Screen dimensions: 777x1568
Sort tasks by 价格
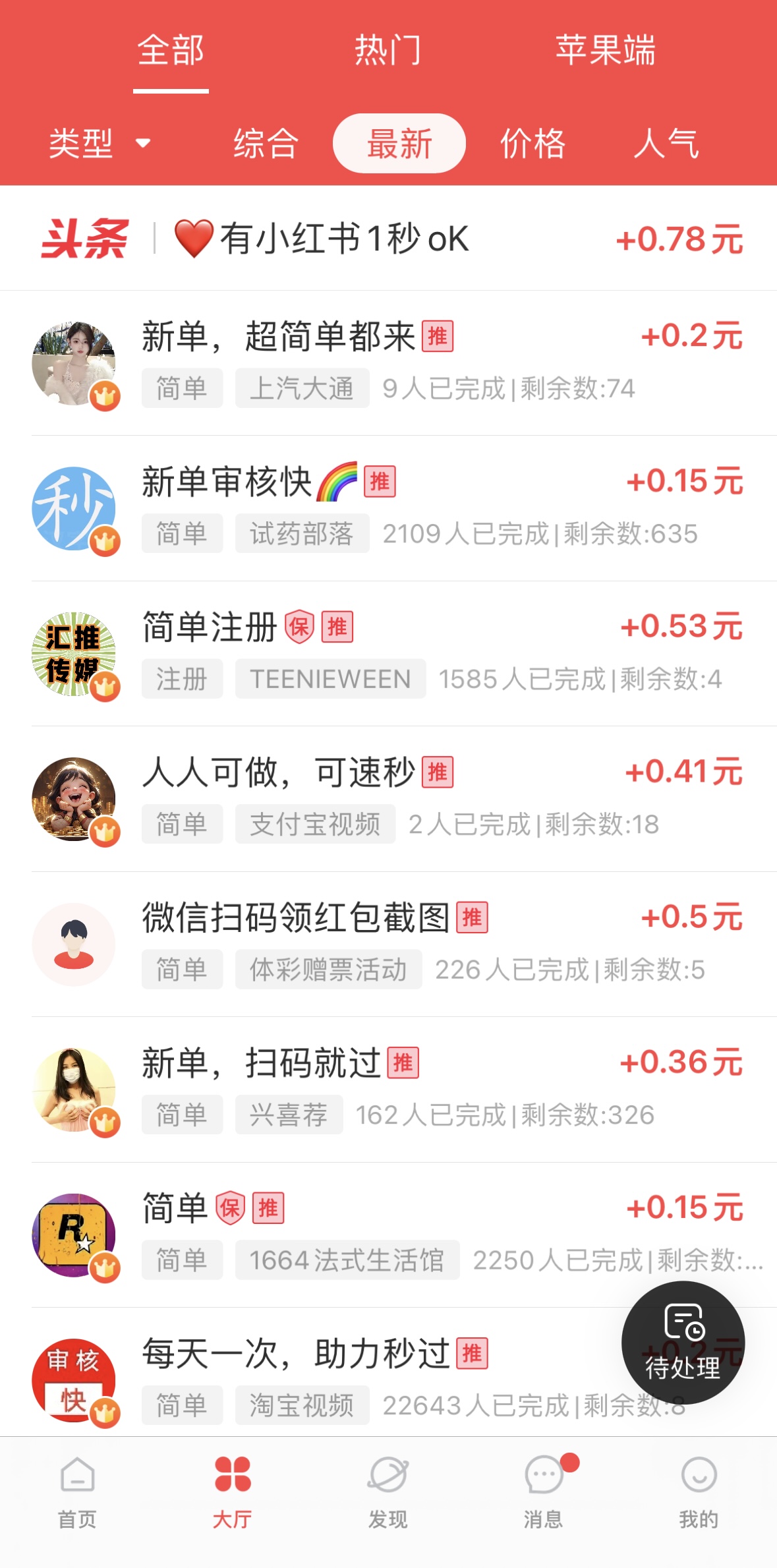(x=532, y=143)
